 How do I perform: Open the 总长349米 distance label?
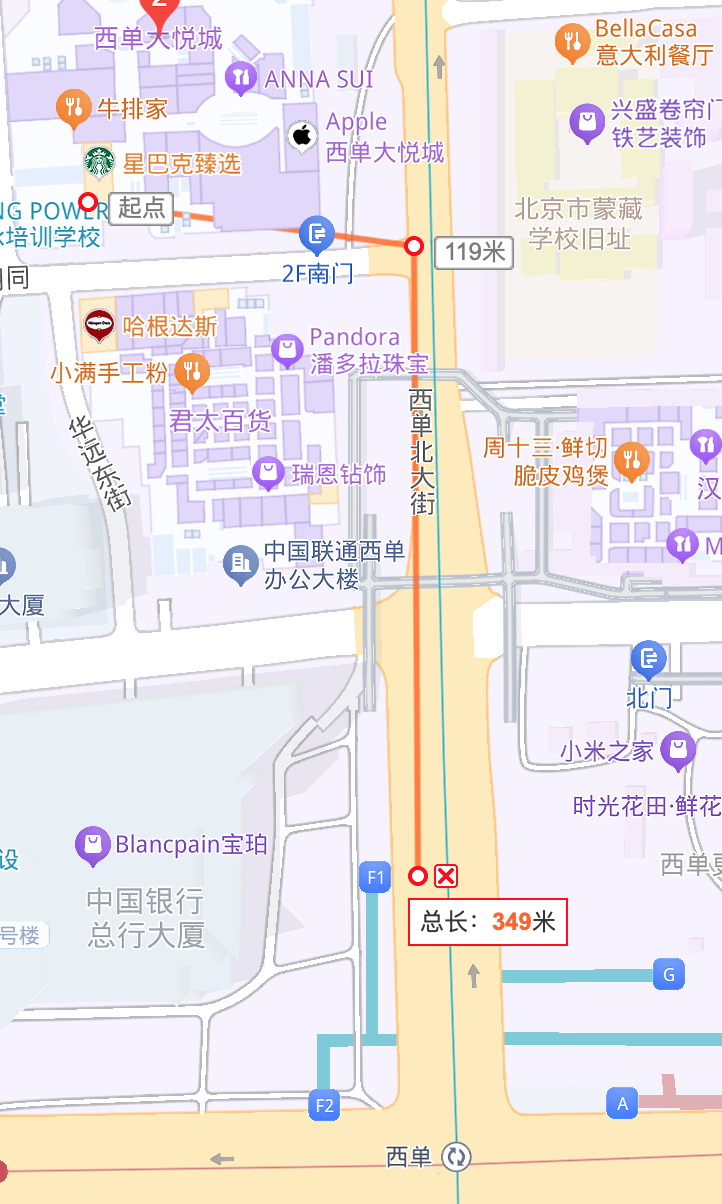coord(487,921)
